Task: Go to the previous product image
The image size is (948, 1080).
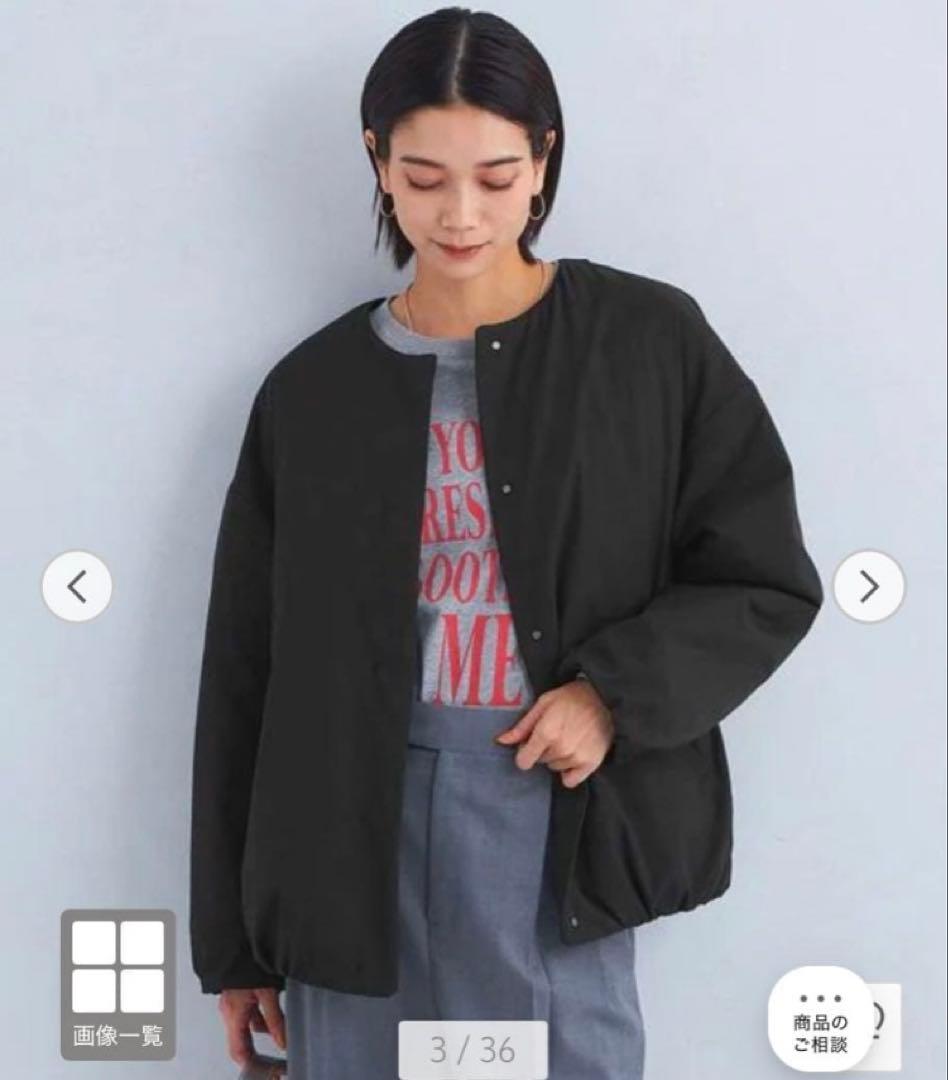Action: [x=77, y=586]
